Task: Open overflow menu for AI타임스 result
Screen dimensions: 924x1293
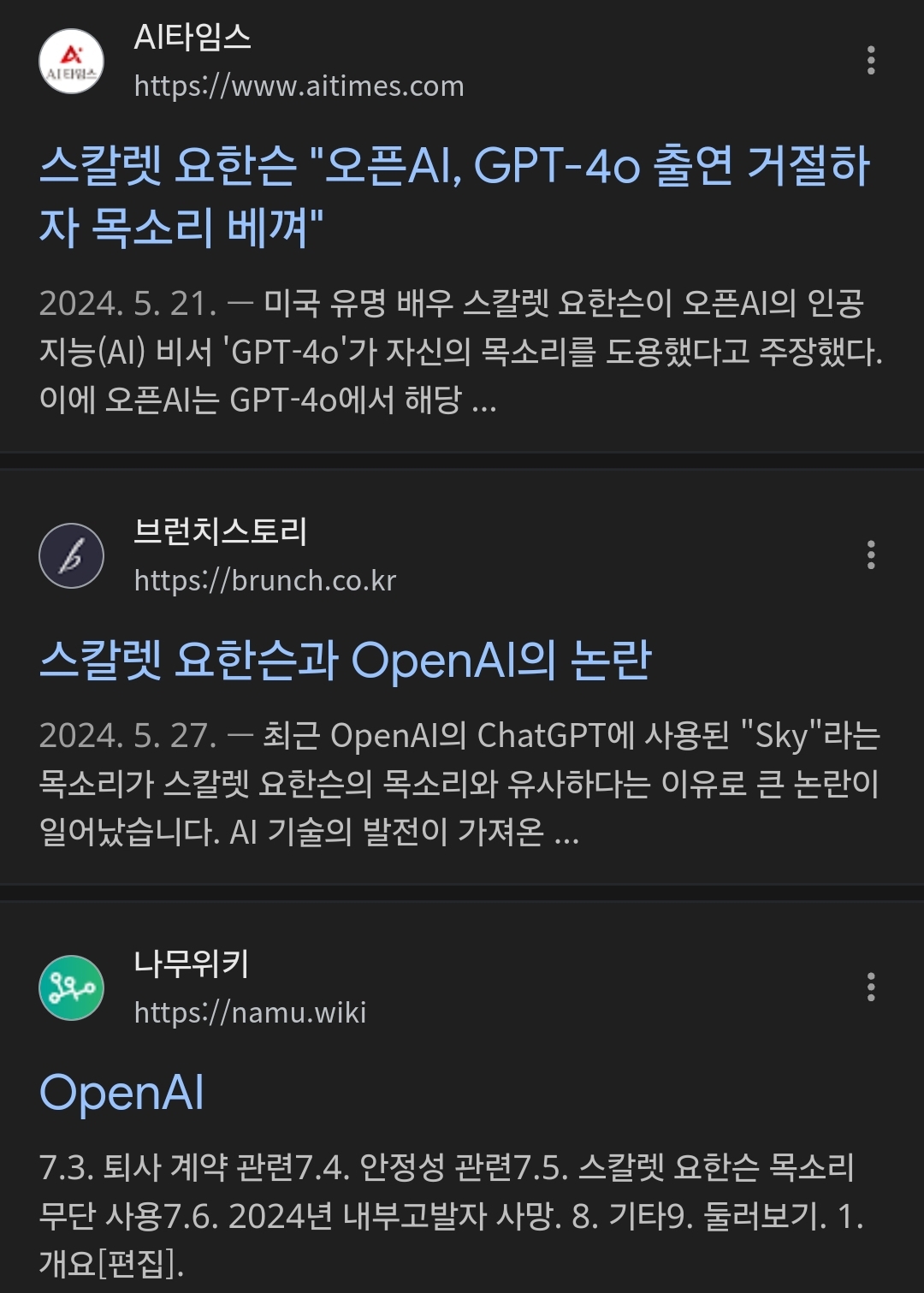Action: 871,61
